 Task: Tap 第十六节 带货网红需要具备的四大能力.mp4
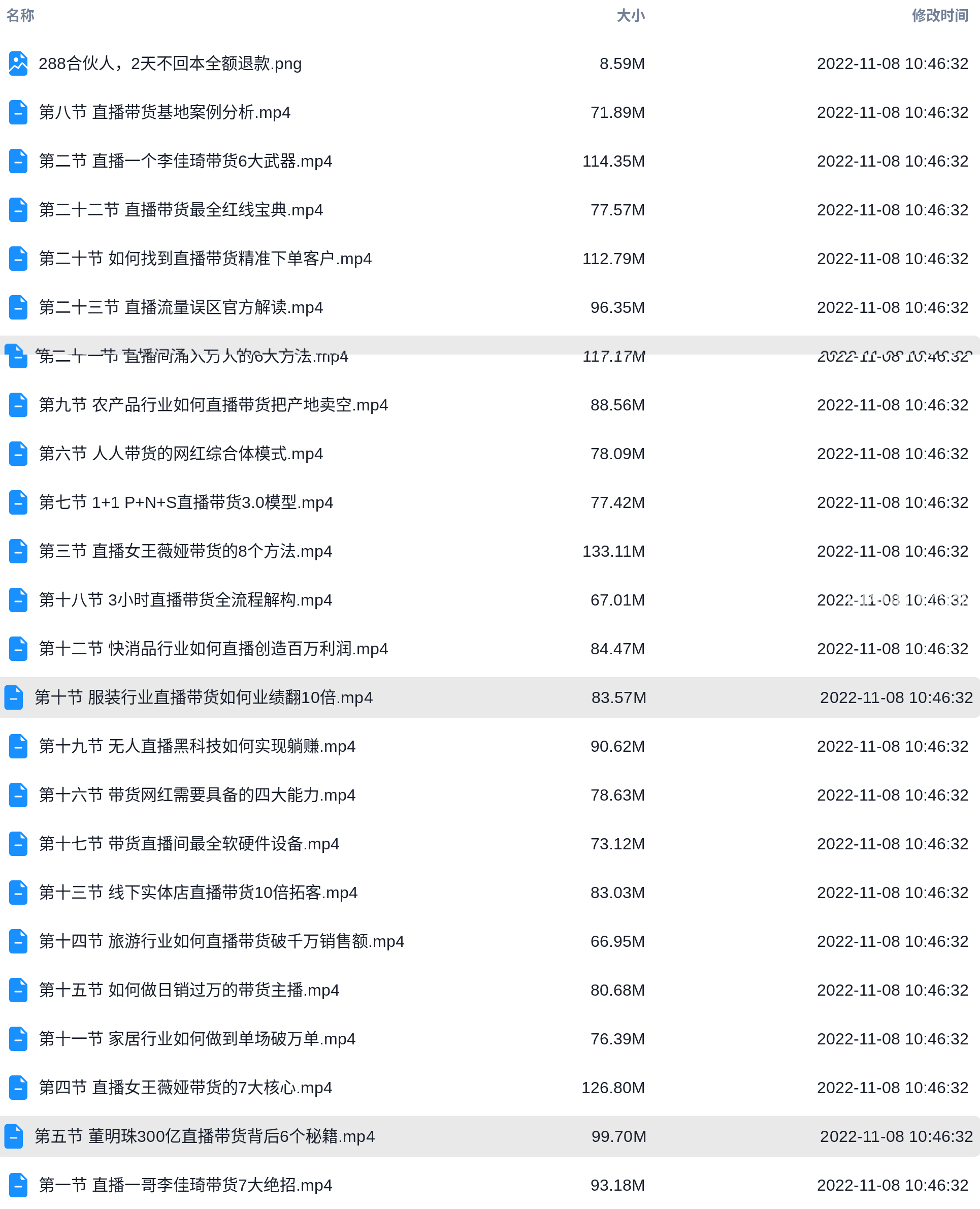[197, 795]
